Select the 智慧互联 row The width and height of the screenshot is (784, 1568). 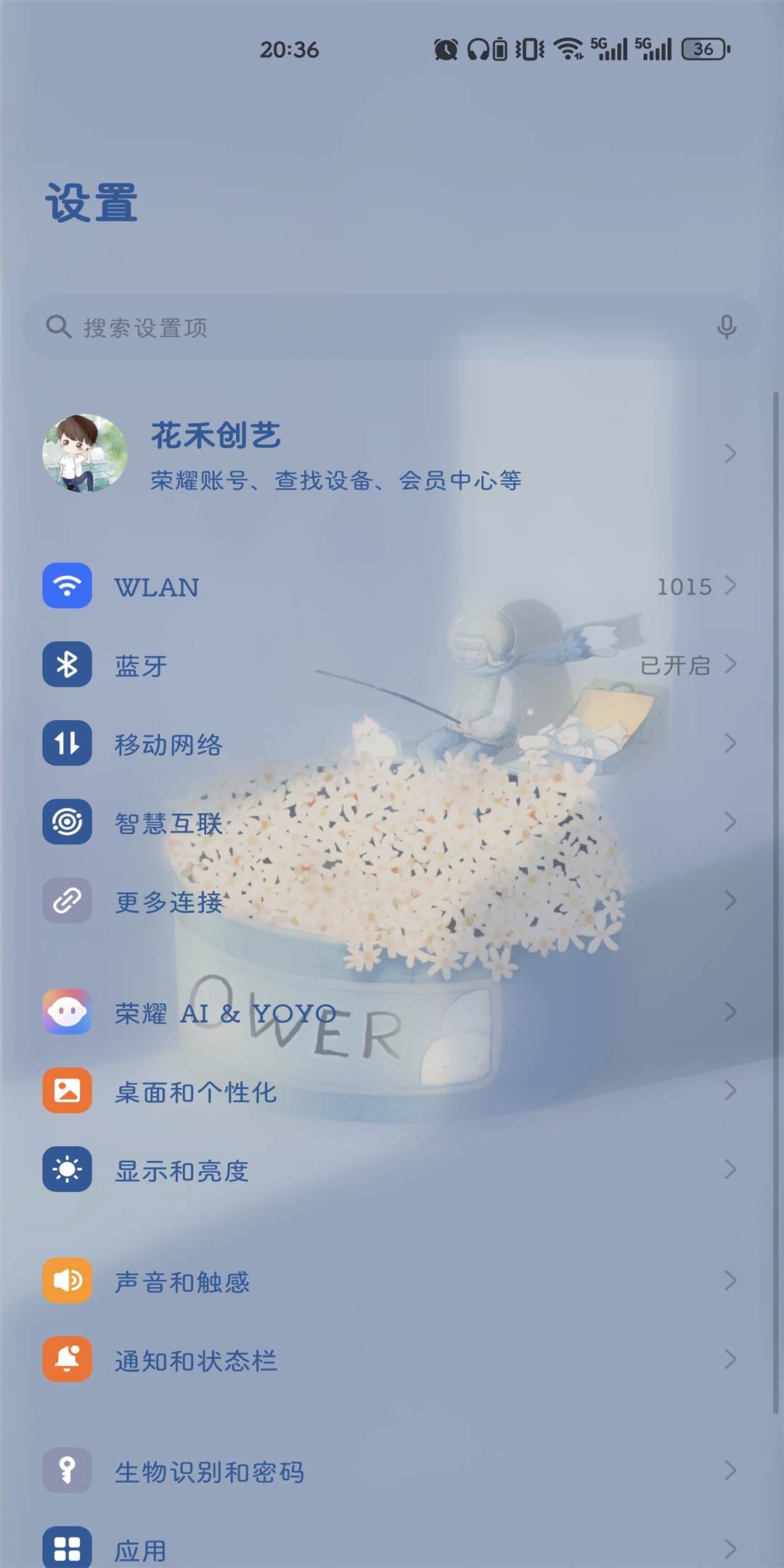click(x=392, y=822)
